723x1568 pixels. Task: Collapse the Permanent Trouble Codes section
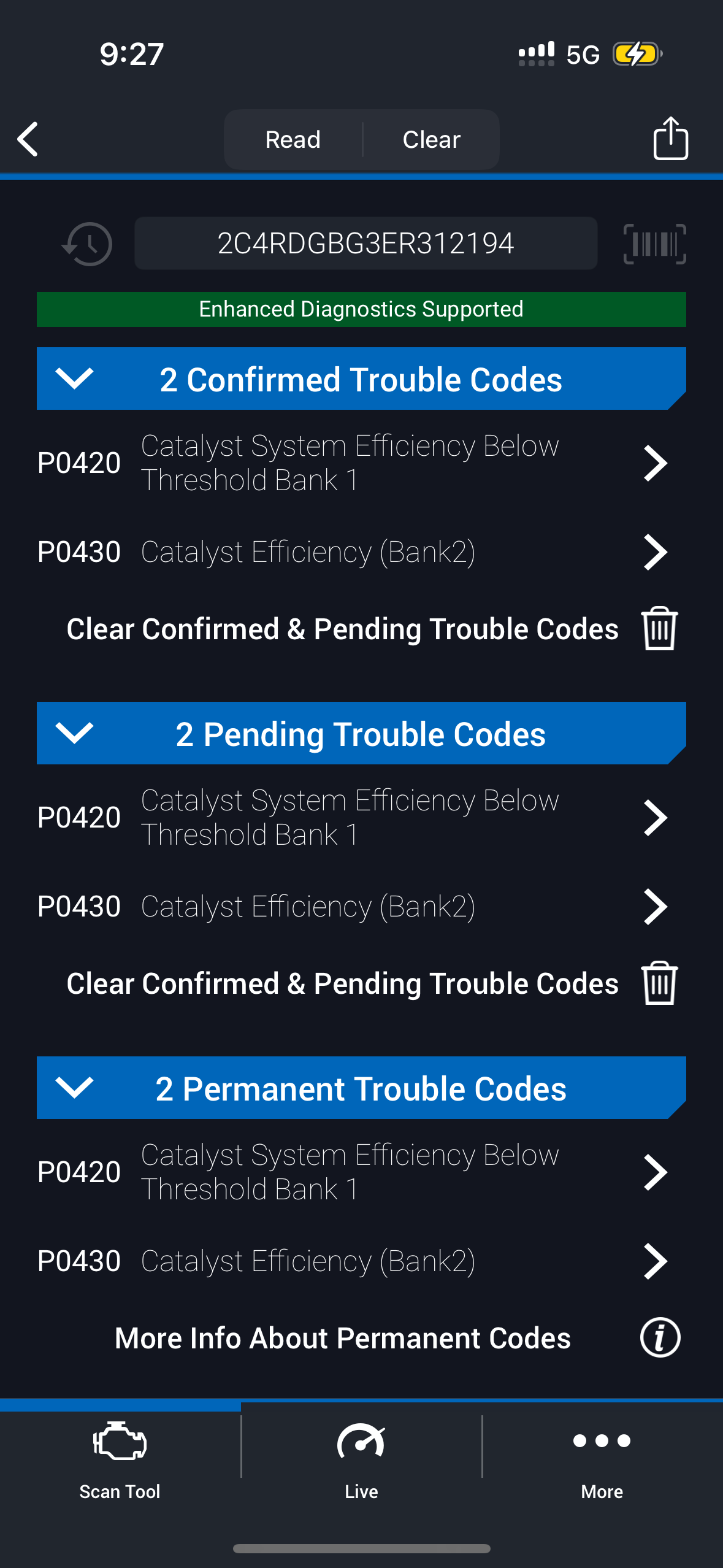pos(74,1088)
